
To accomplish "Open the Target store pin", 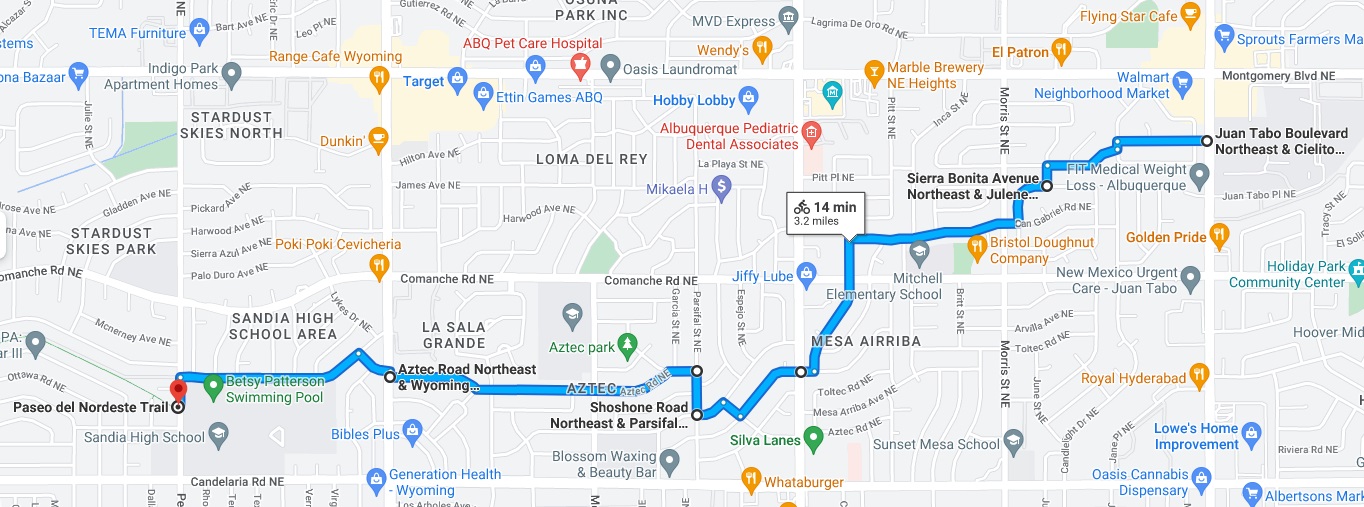I will [x=458, y=78].
